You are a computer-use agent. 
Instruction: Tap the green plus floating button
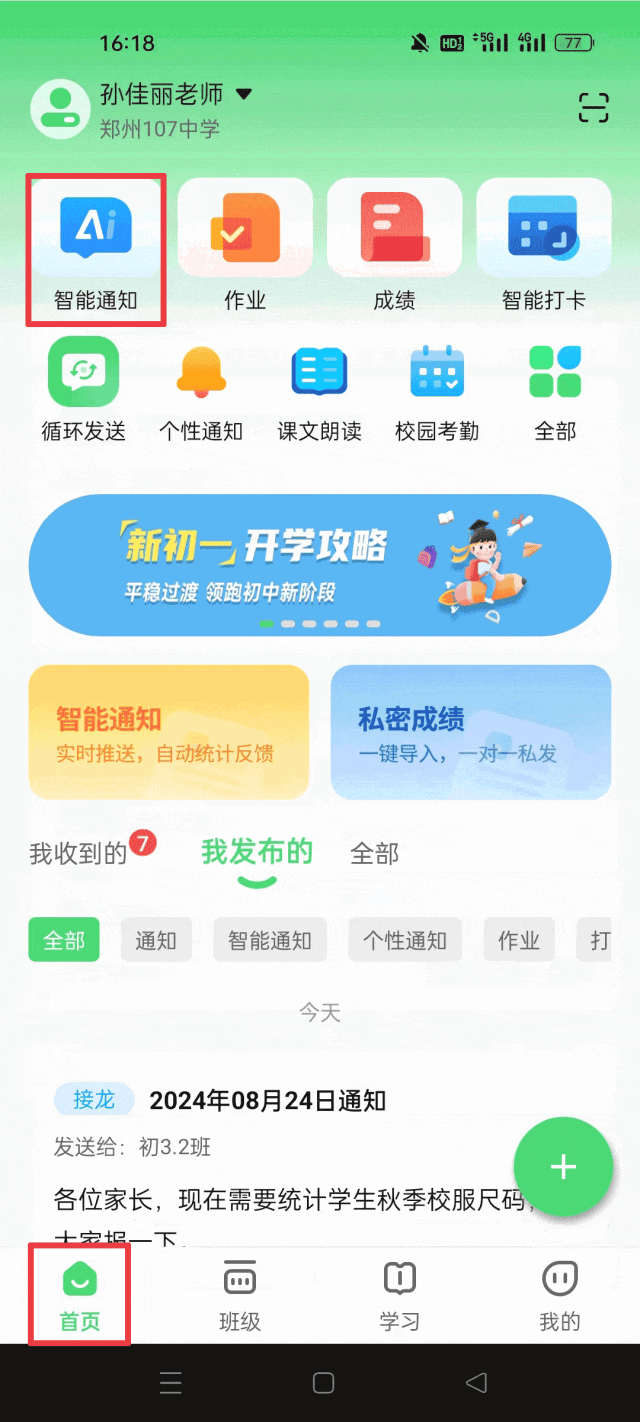[563, 1166]
